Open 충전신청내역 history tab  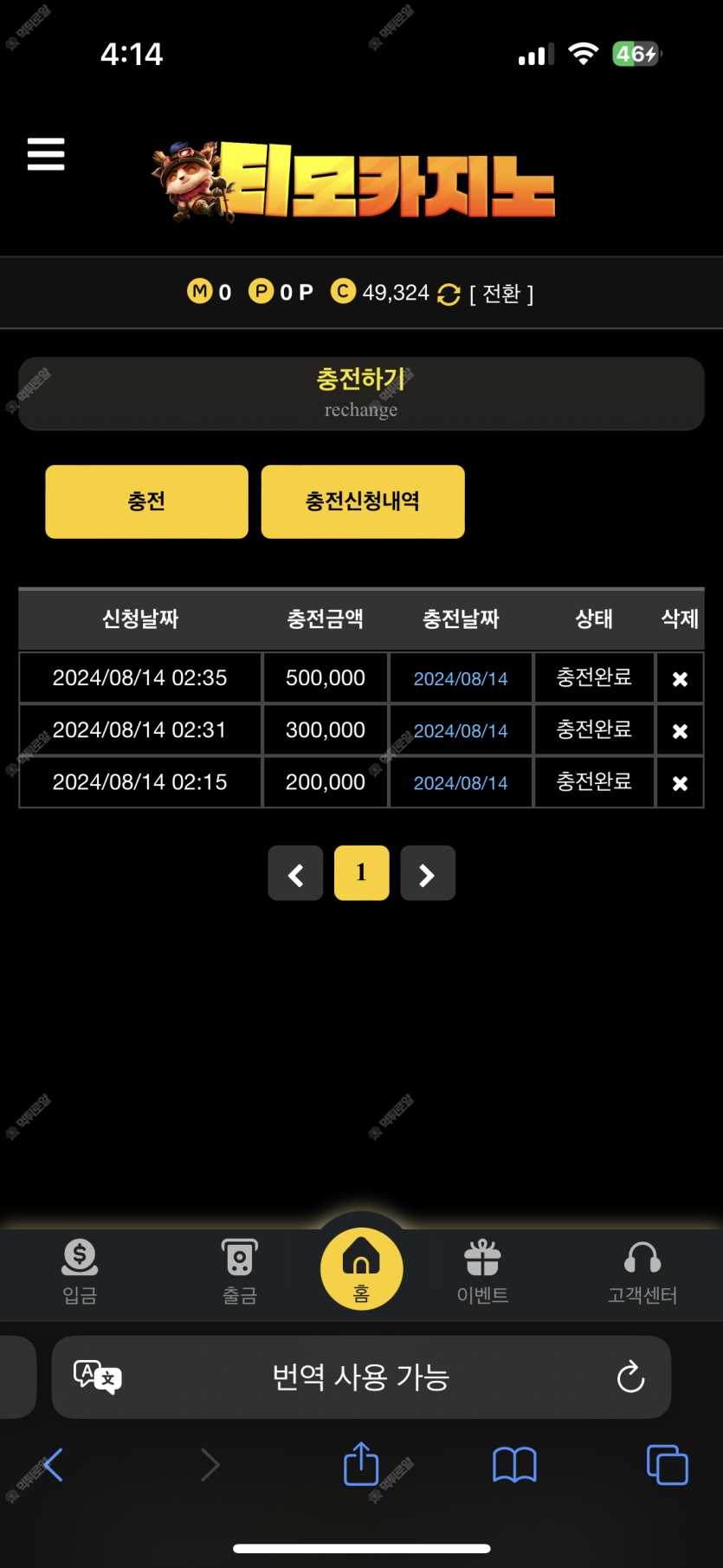(x=362, y=502)
